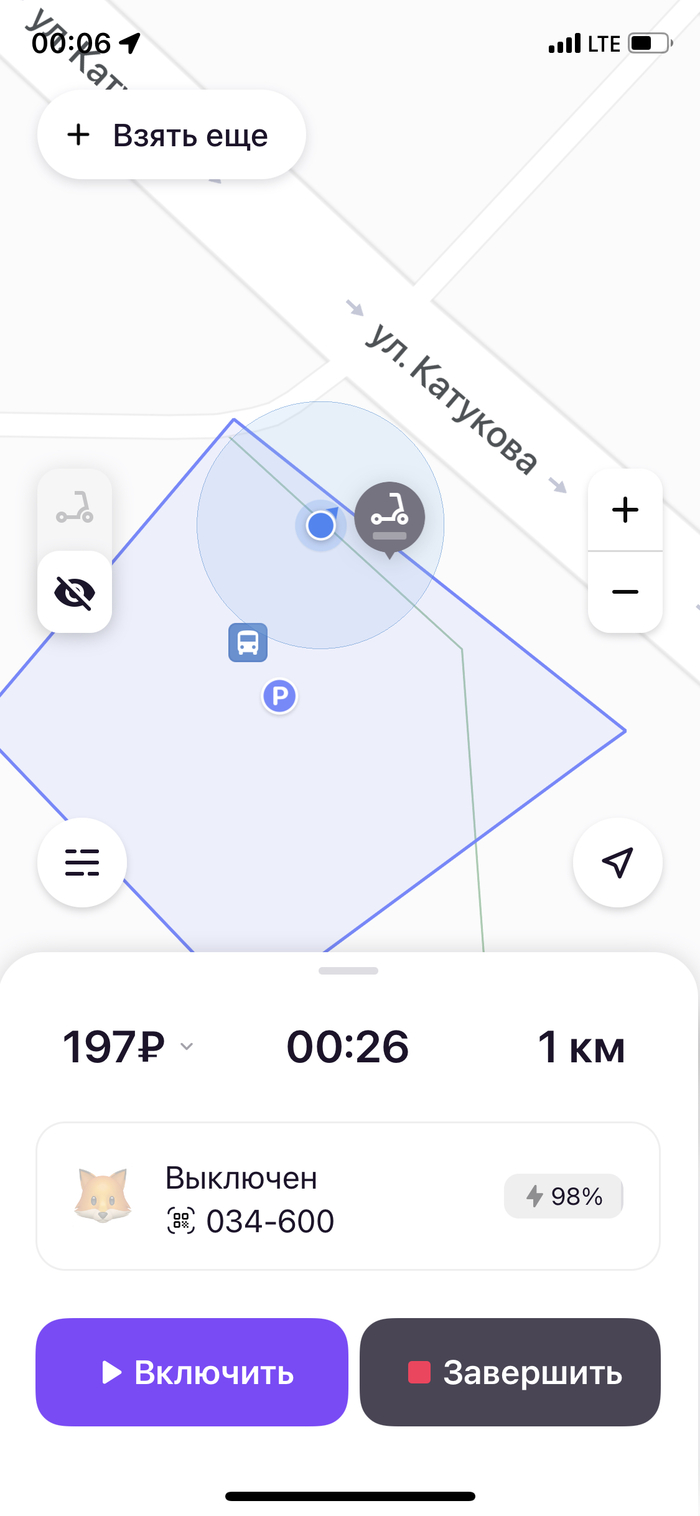Screen dimensions: 700x1516
Task: Toggle scooter visibility with the crossed-eye icon
Action: [75, 592]
